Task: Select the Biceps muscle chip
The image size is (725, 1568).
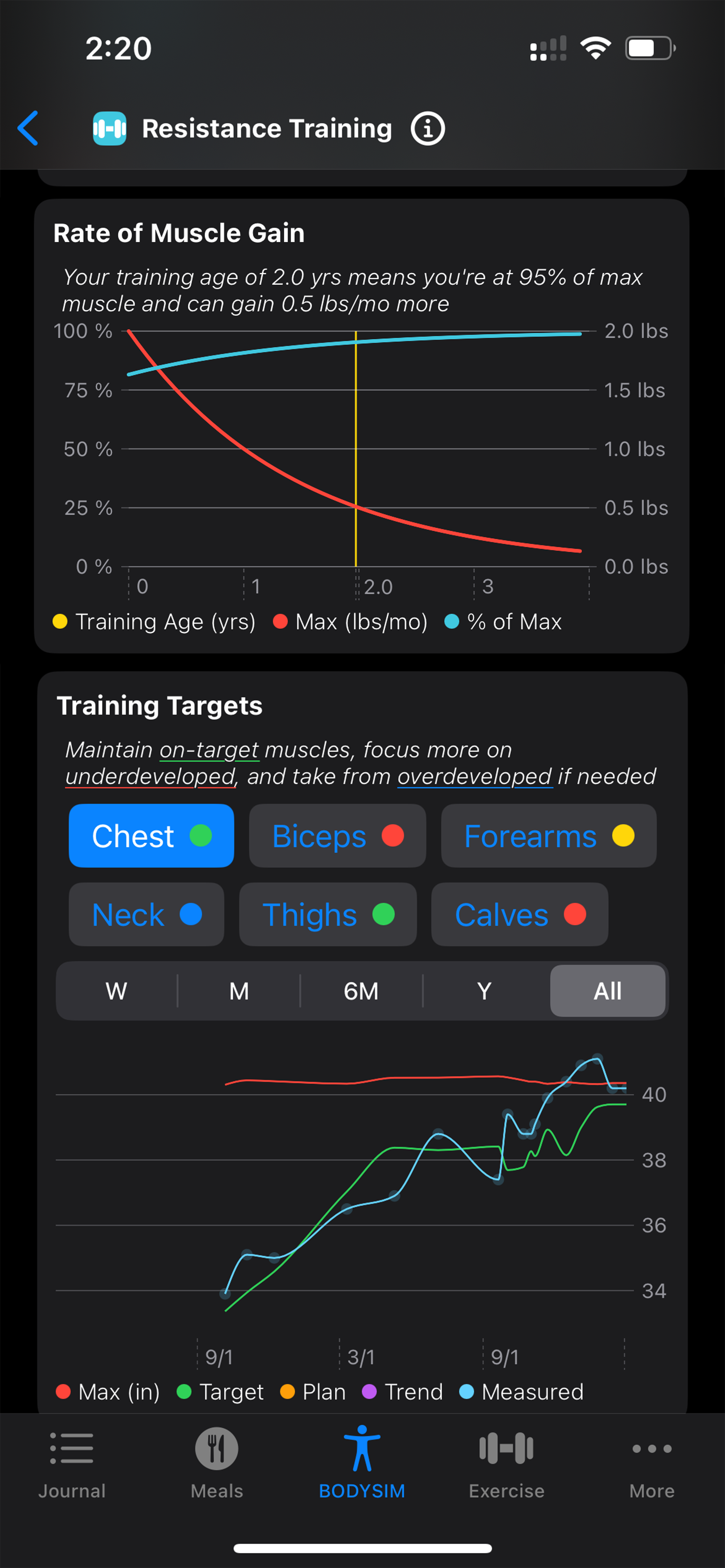Action: [337, 836]
